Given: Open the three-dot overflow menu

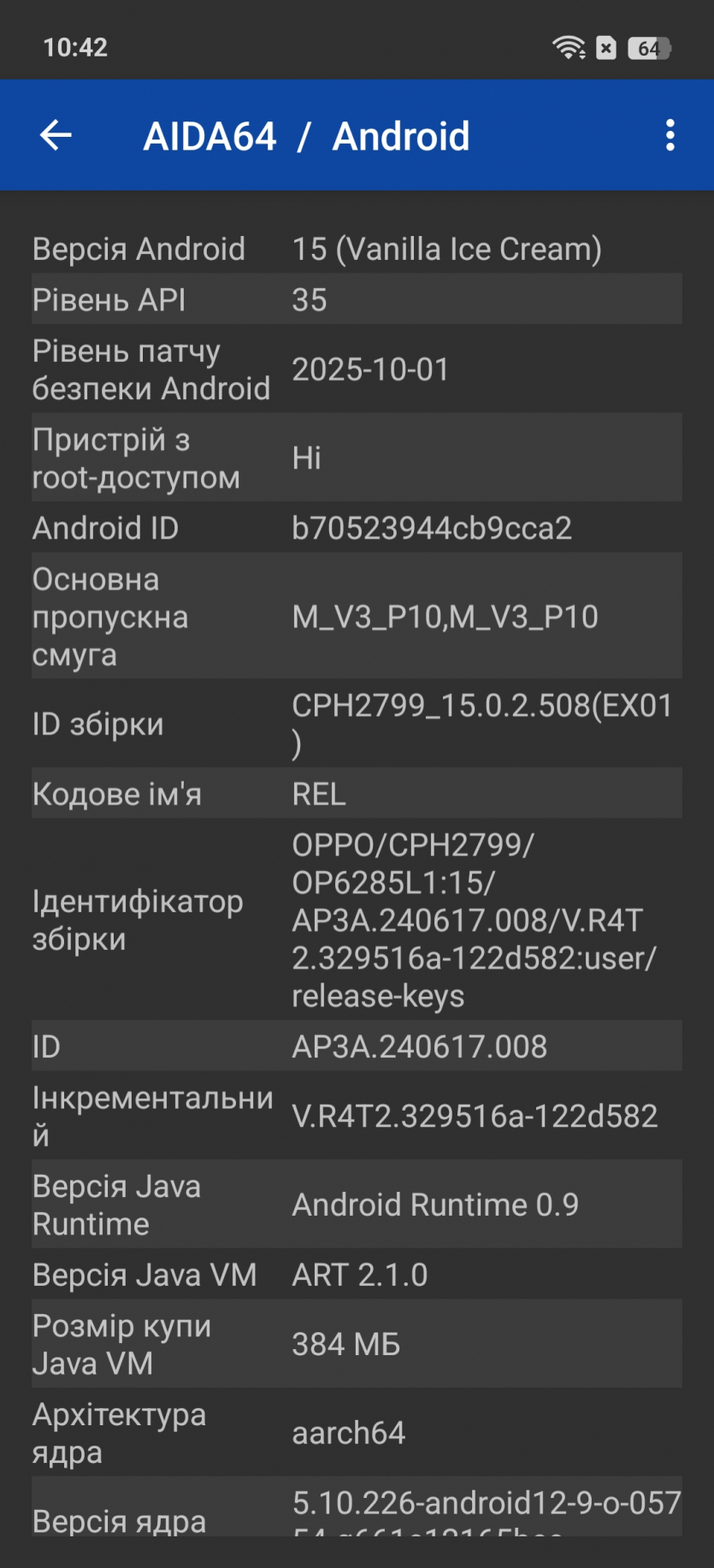Looking at the screenshot, I should (x=670, y=135).
